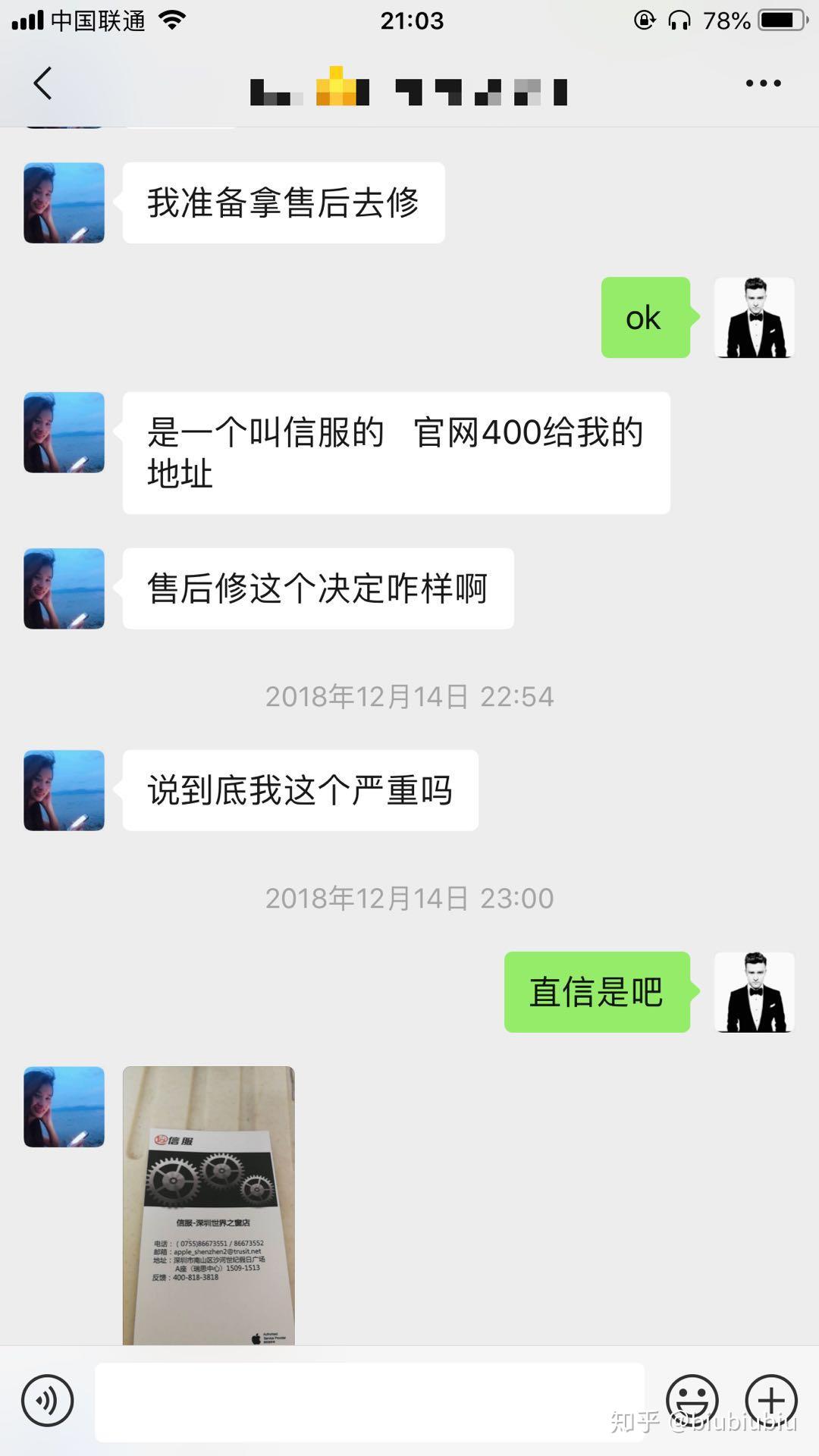Open chat details via the three-dot icon

[x=763, y=83]
